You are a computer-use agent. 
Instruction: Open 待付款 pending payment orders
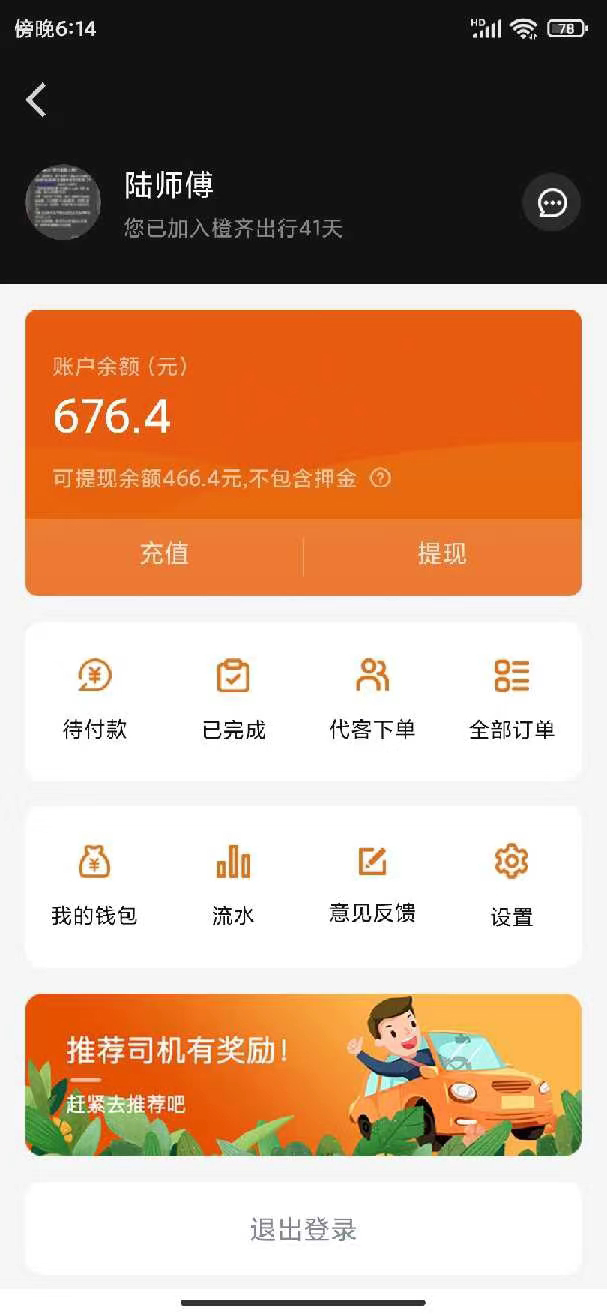[95, 700]
